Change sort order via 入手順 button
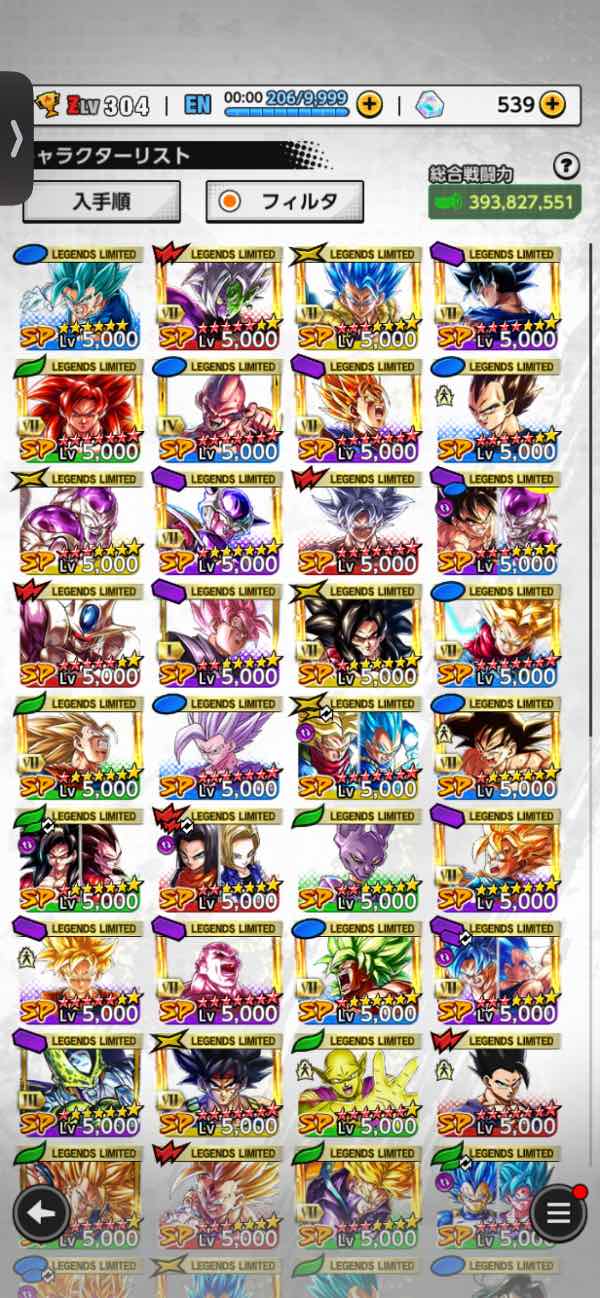The height and width of the screenshot is (1298, 600). click(101, 201)
